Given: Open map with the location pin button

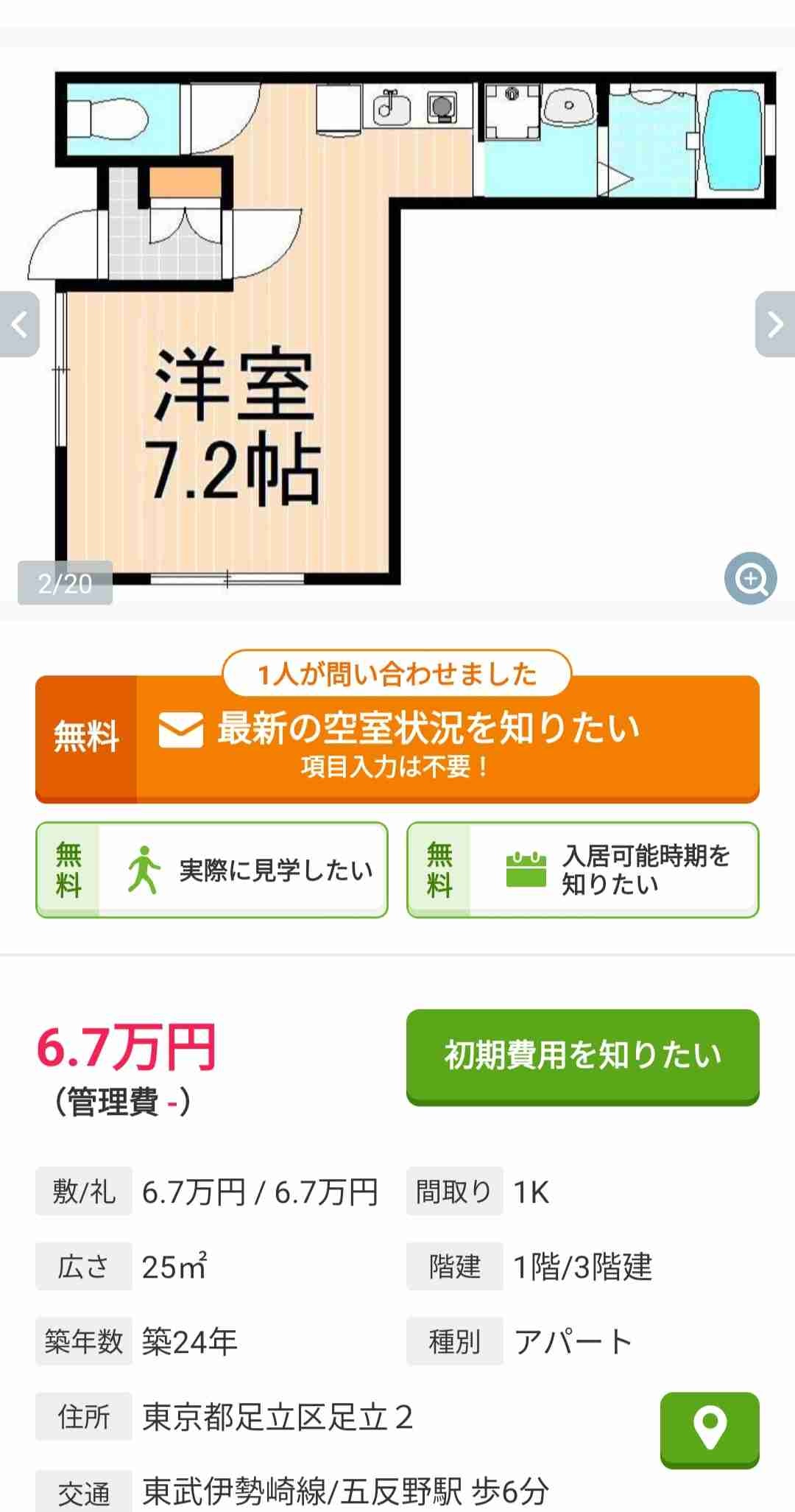Looking at the screenshot, I should click(710, 1429).
